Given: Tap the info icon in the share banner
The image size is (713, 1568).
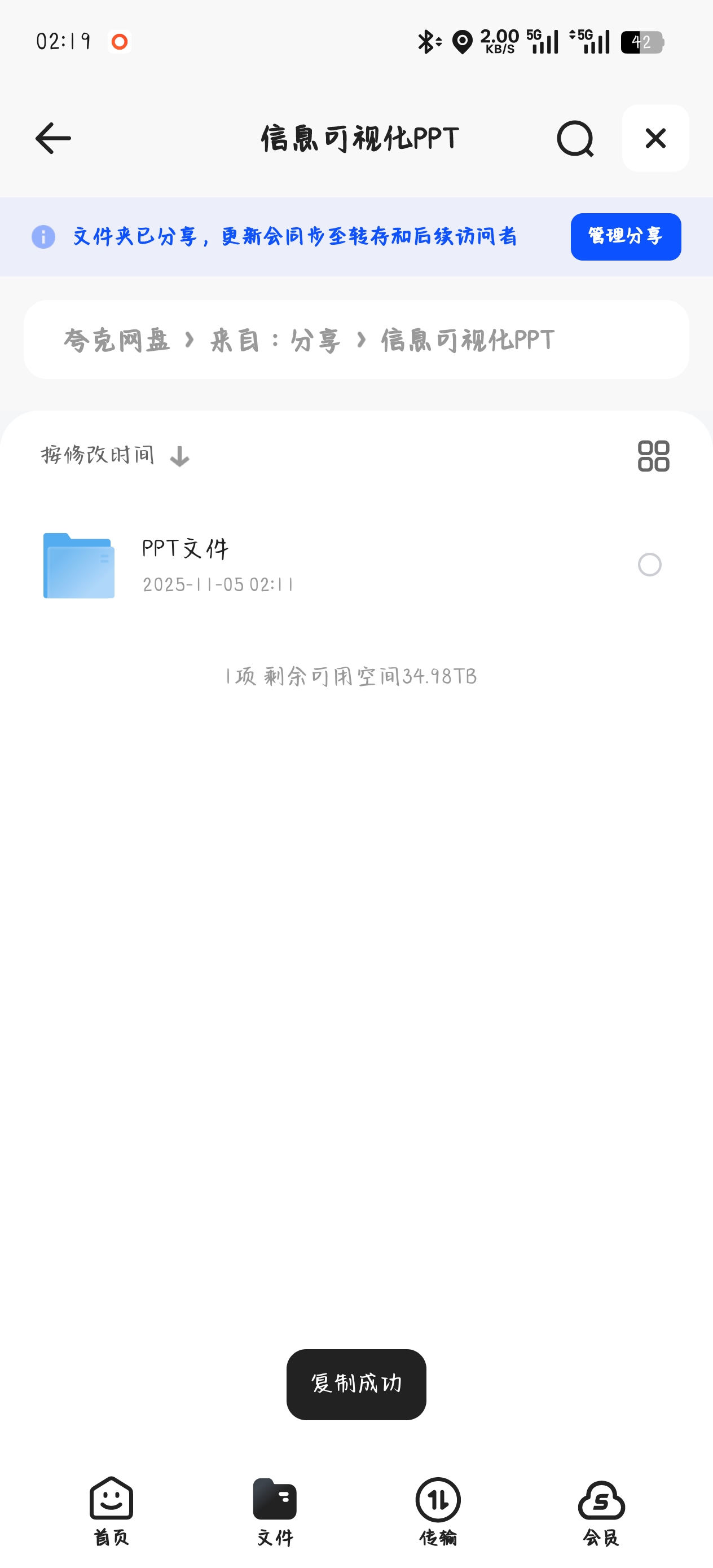Looking at the screenshot, I should tap(43, 237).
